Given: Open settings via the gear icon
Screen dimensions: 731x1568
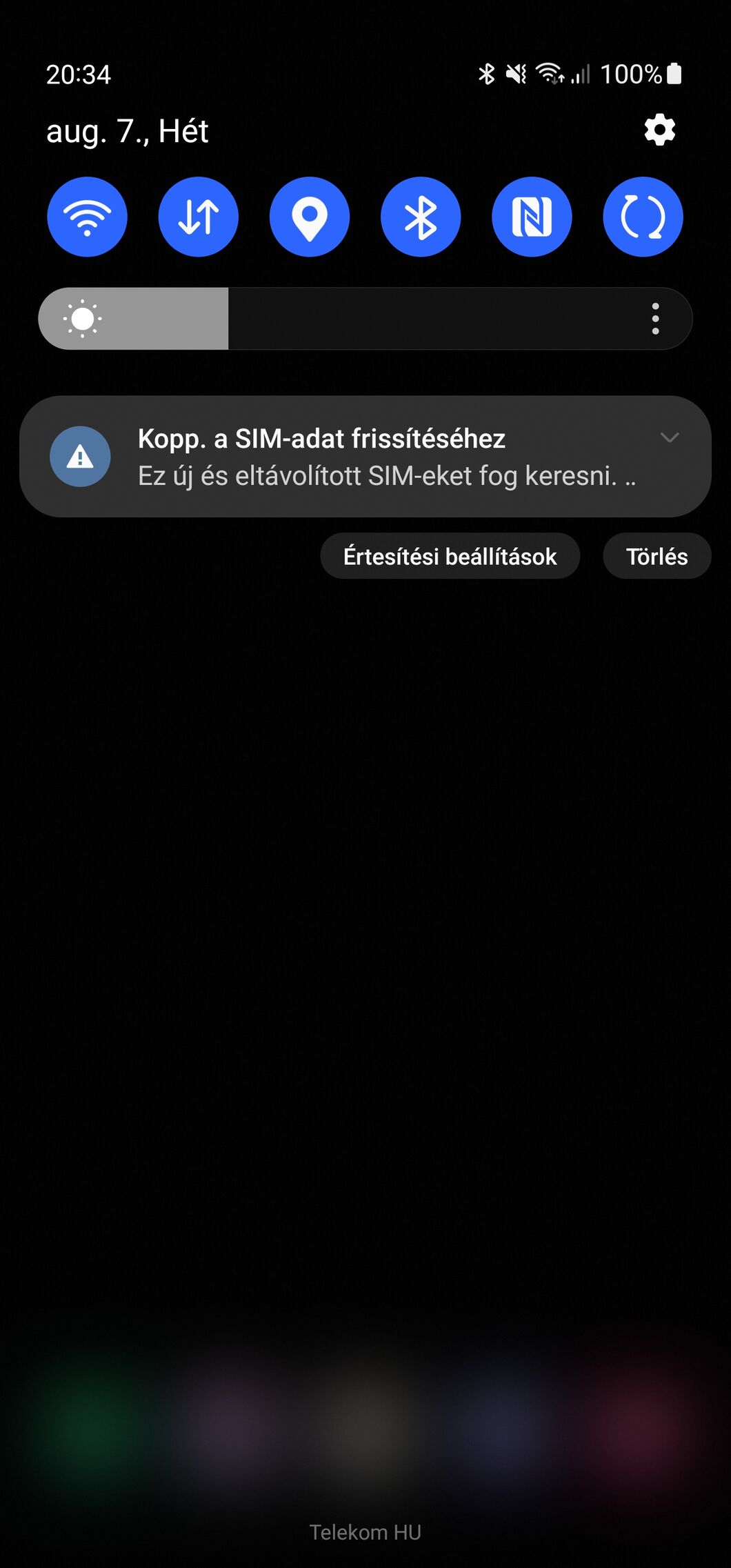Looking at the screenshot, I should coord(659,130).
